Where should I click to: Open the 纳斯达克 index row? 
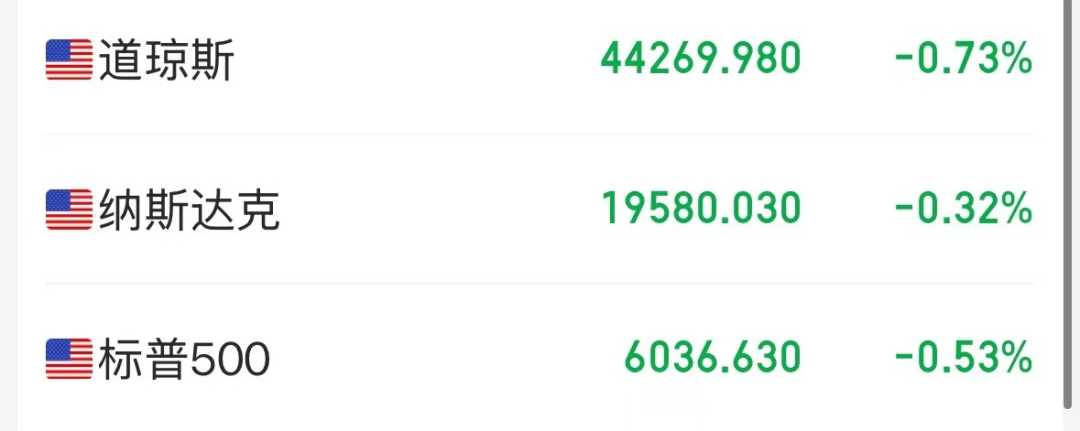190,210
